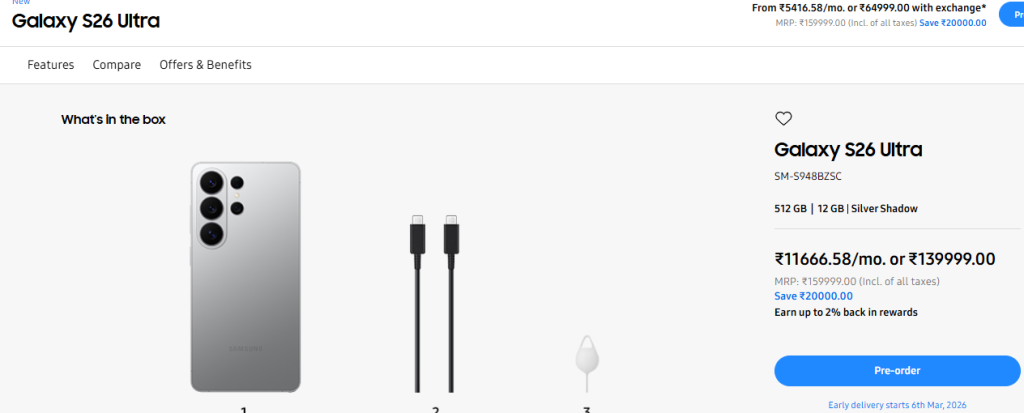Image resolution: width=1024 pixels, height=413 pixels.
Task: Tap the blue Pre-order button
Action: coord(897,370)
